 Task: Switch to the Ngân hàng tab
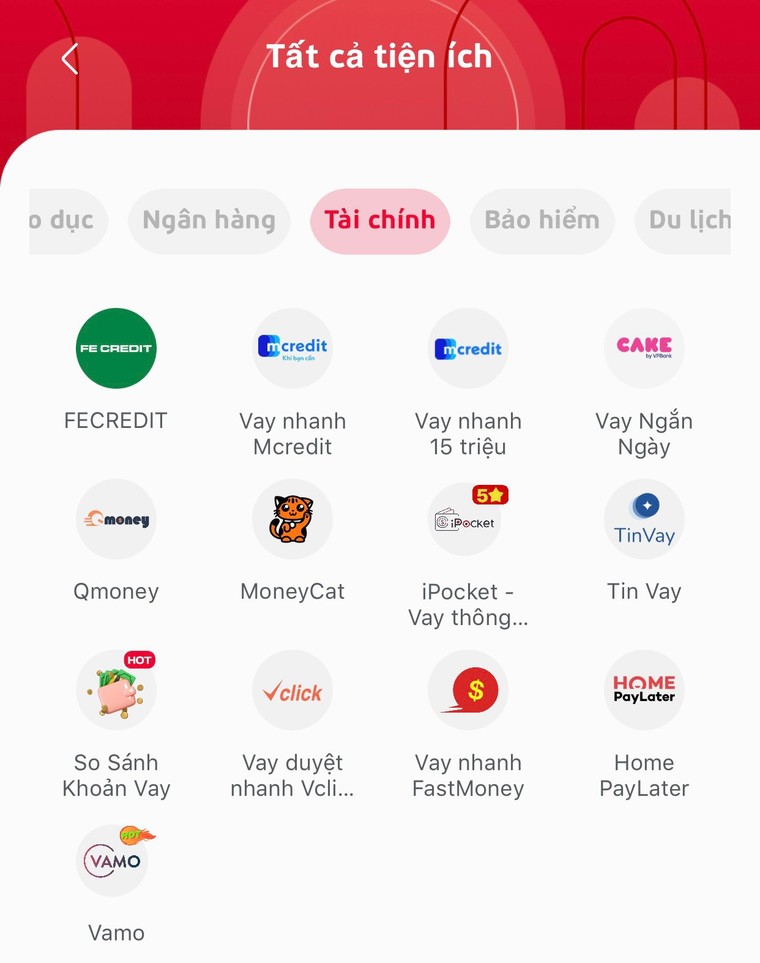208,221
